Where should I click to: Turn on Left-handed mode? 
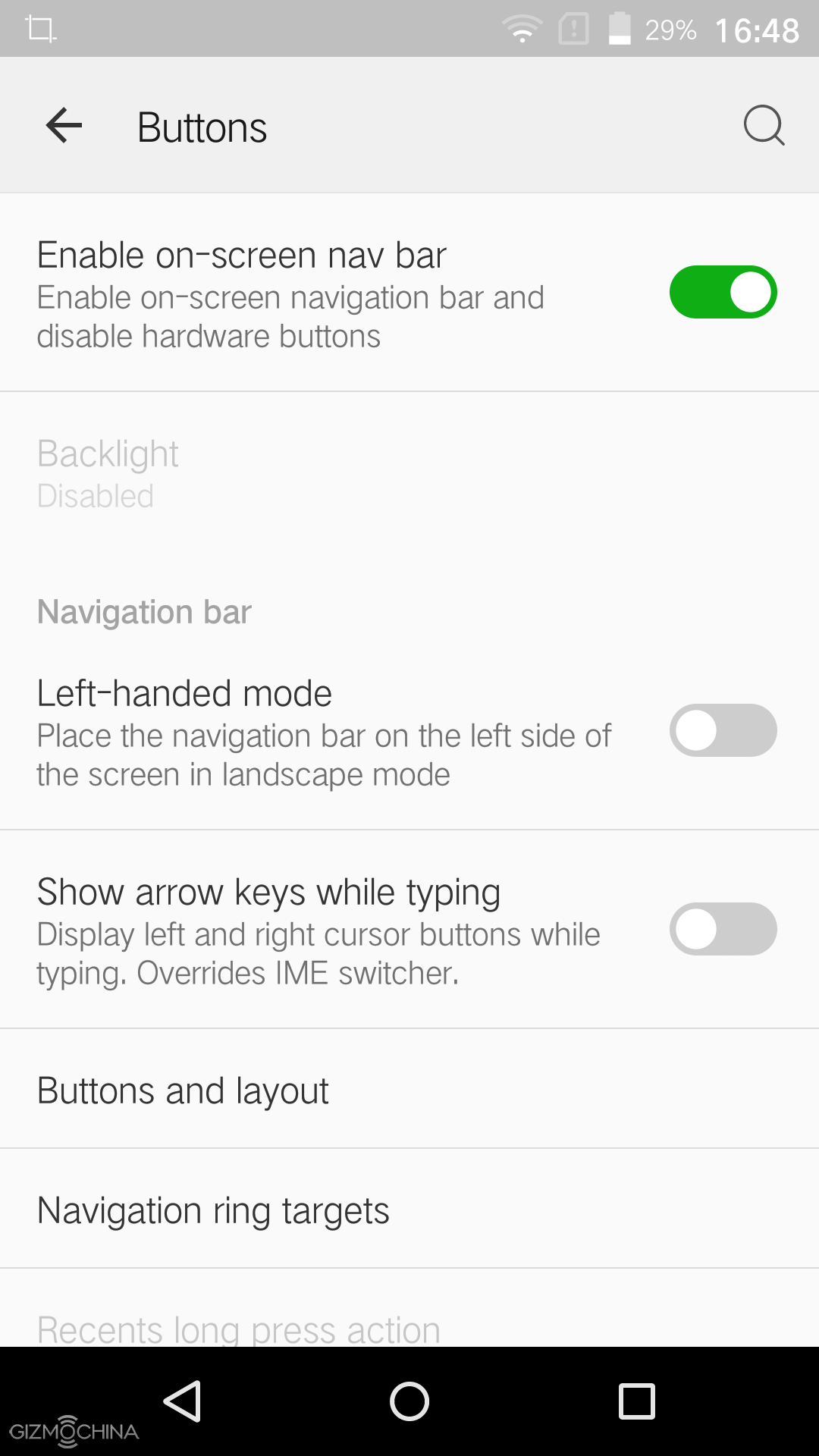click(723, 730)
